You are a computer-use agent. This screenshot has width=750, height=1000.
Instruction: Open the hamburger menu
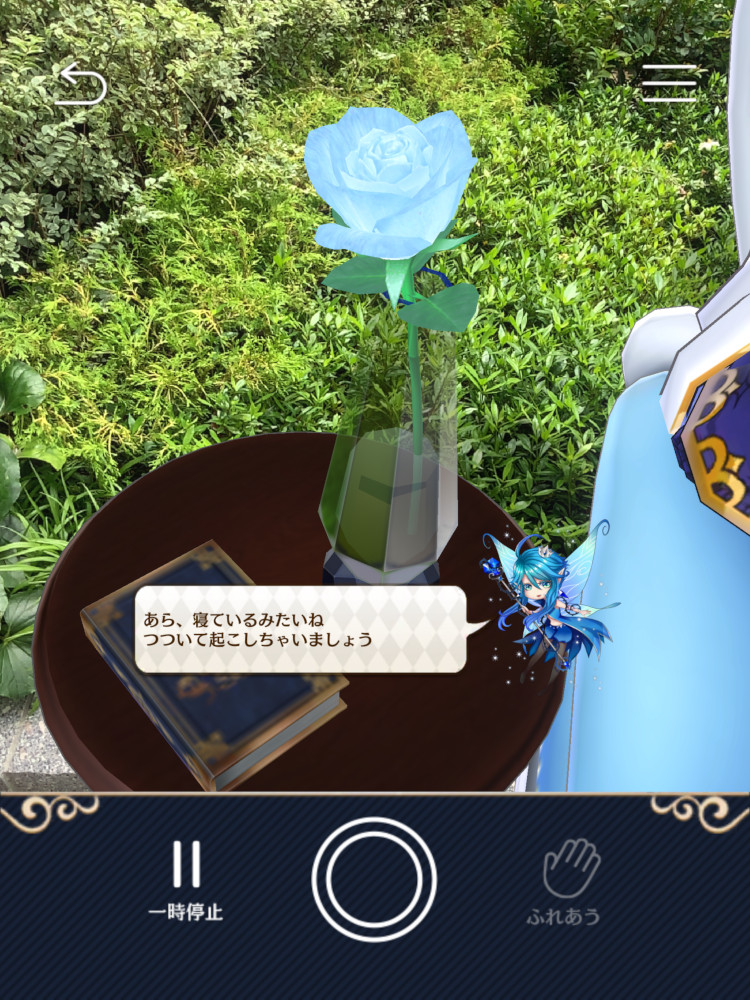coord(669,84)
